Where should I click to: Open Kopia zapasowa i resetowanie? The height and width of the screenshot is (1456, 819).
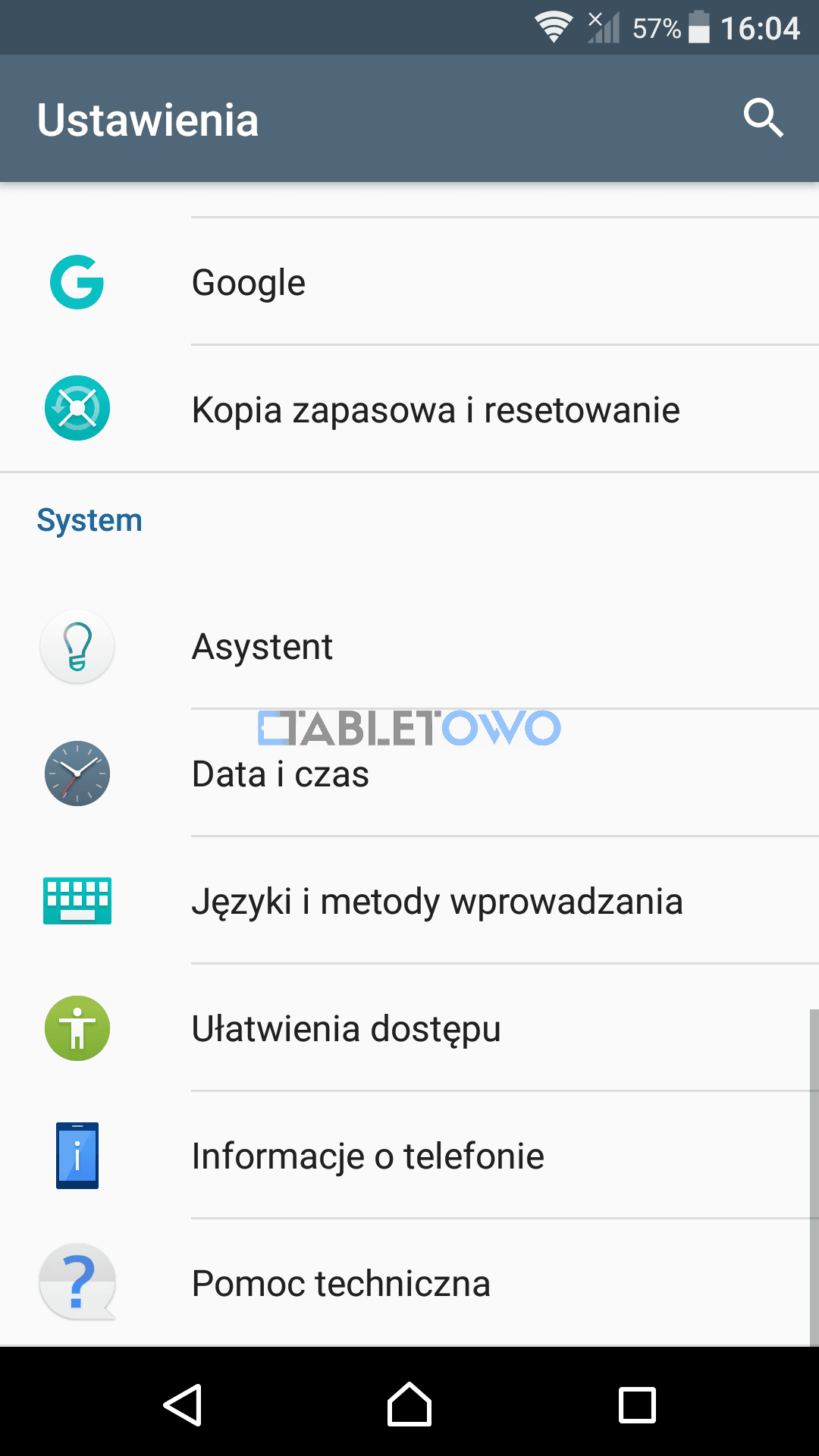click(x=409, y=409)
